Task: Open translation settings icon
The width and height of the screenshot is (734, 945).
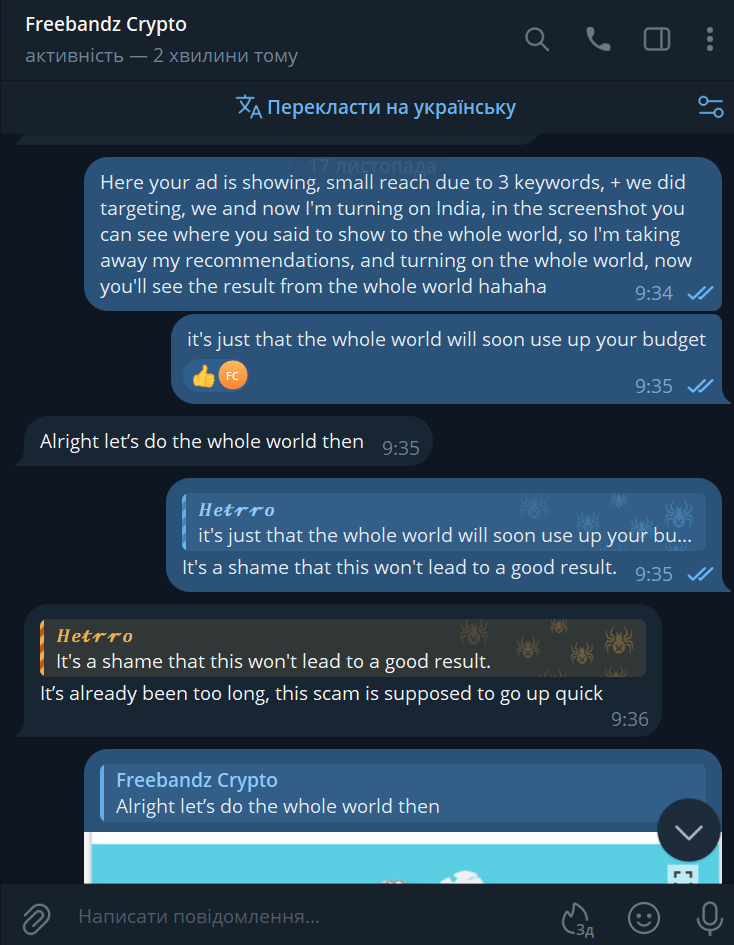Action: pyautogui.click(x=710, y=107)
